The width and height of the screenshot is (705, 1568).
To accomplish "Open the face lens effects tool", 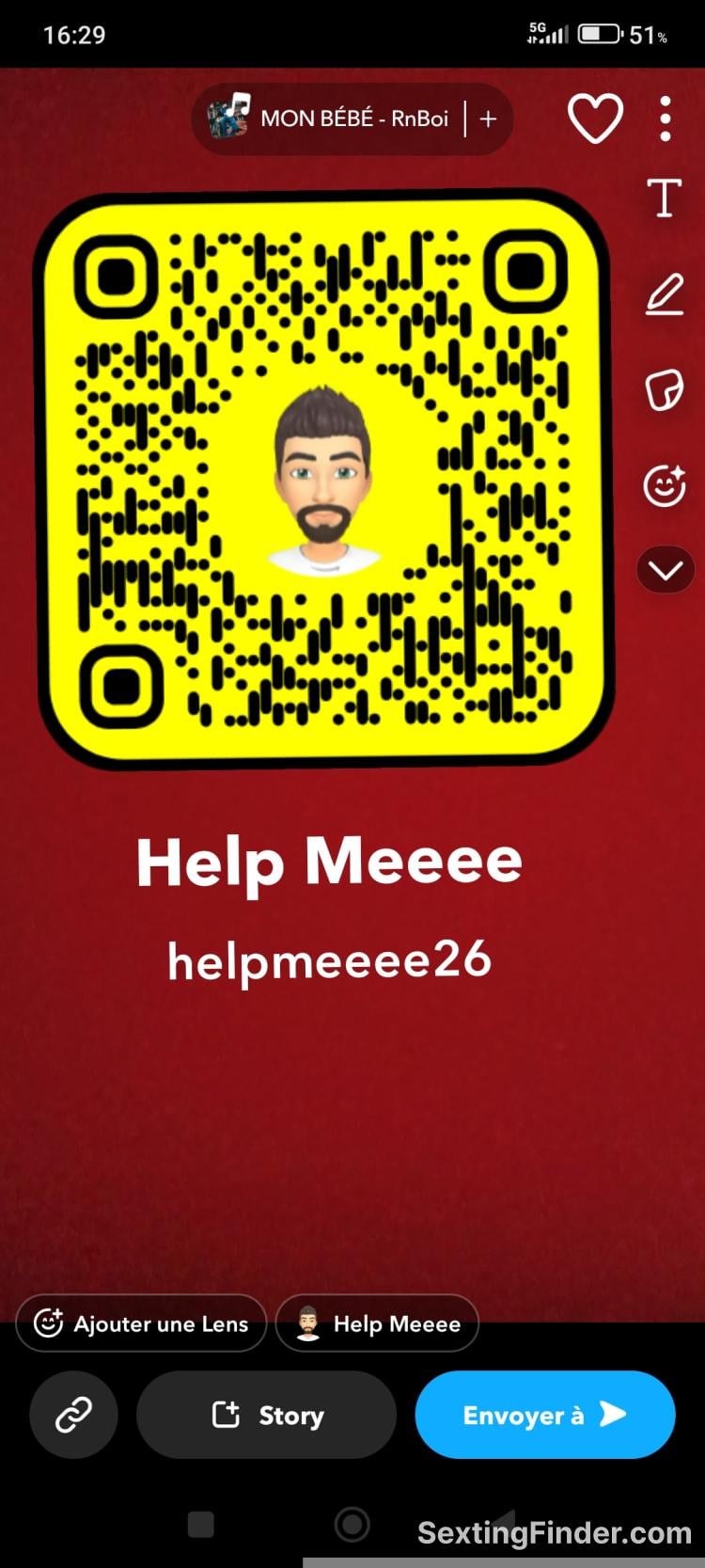I will pyautogui.click(x=665, y=483).
